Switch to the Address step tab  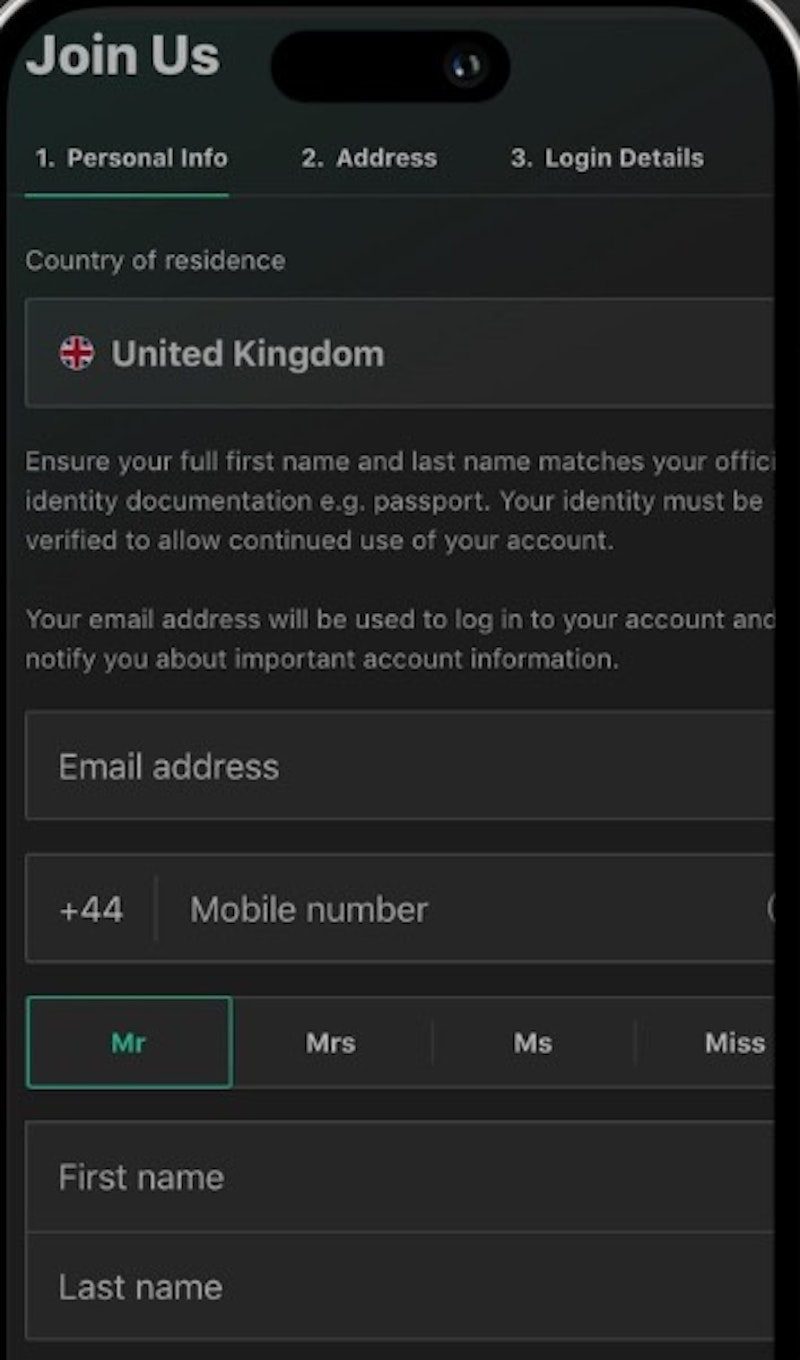[x=369, y=158]
